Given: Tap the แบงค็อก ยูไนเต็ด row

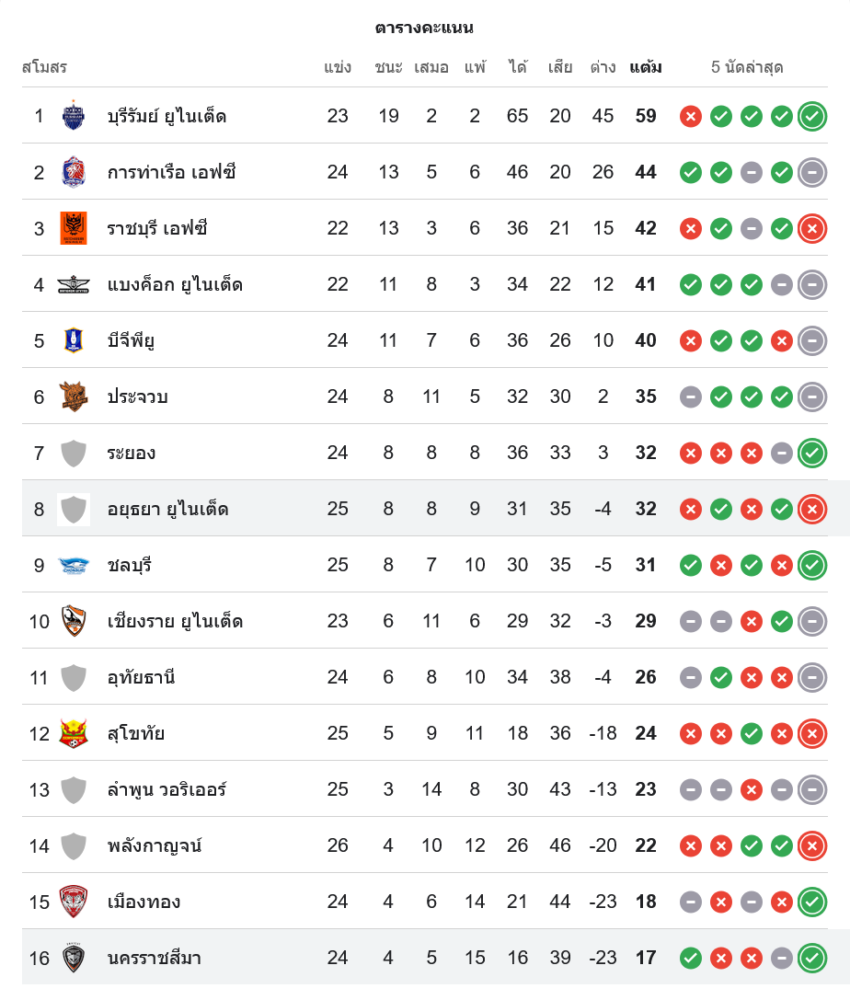Looking at the screenshot, I should pos(175,285).
